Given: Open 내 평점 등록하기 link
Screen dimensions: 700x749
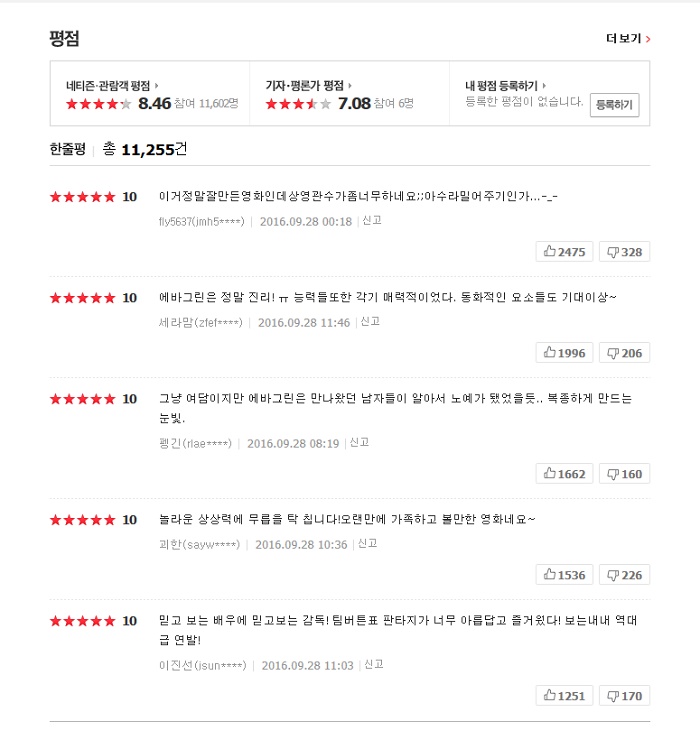Looking at the screenshot, I should tap(506, 86).
